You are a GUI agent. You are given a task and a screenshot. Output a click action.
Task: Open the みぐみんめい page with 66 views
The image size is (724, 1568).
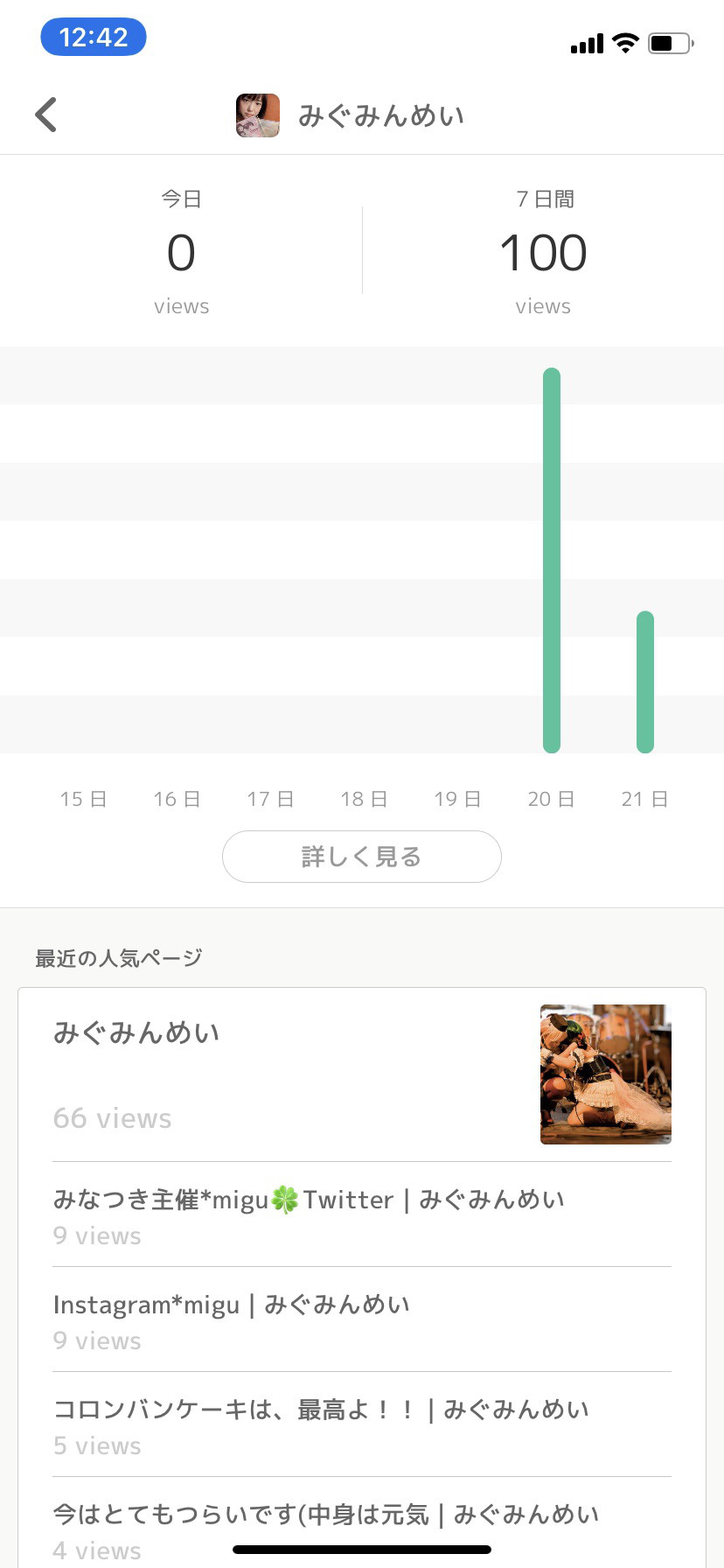tap(362, 1074)
